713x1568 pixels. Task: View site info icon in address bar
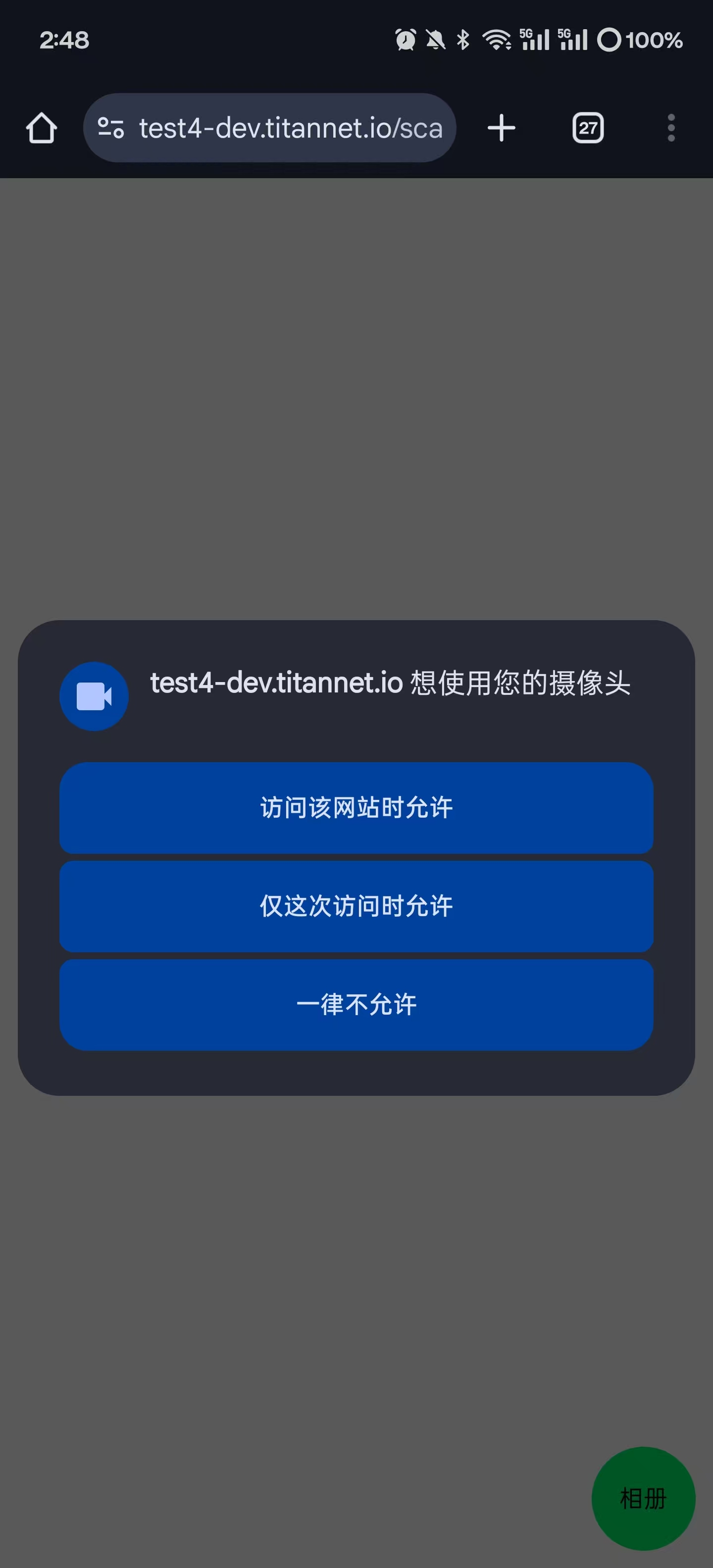(111, 128)
